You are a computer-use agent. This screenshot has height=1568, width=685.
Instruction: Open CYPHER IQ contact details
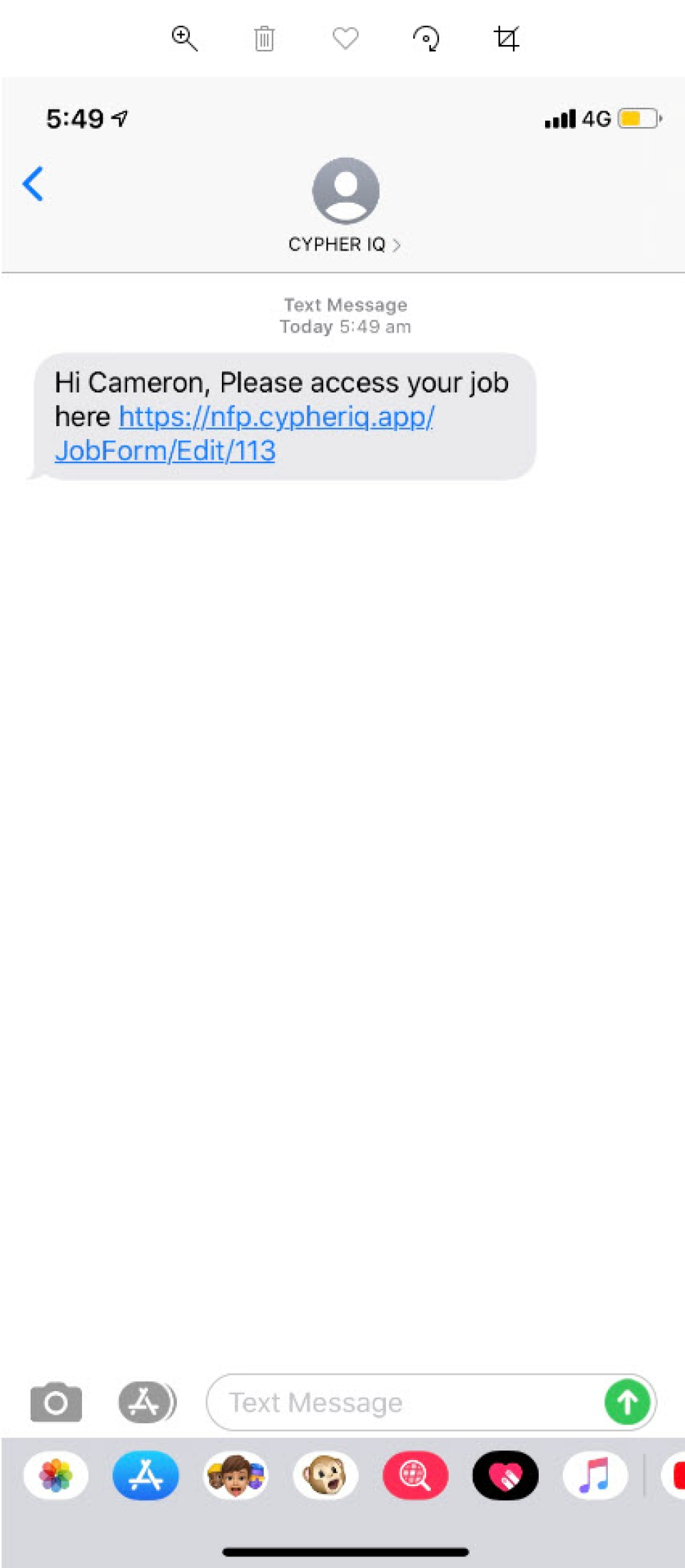point(345,206)
